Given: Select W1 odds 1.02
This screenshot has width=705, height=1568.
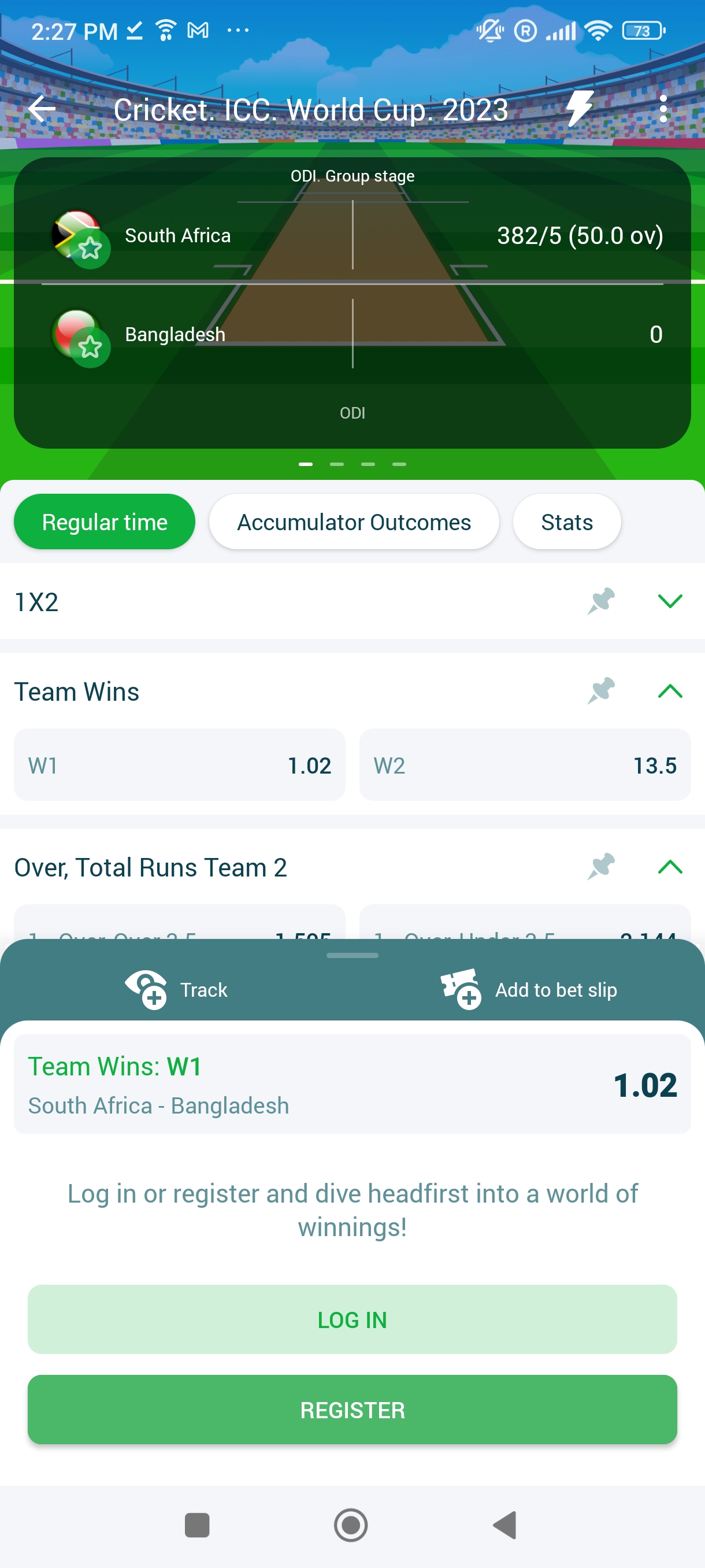Looking at the screenshot, I should coord(180,764).
